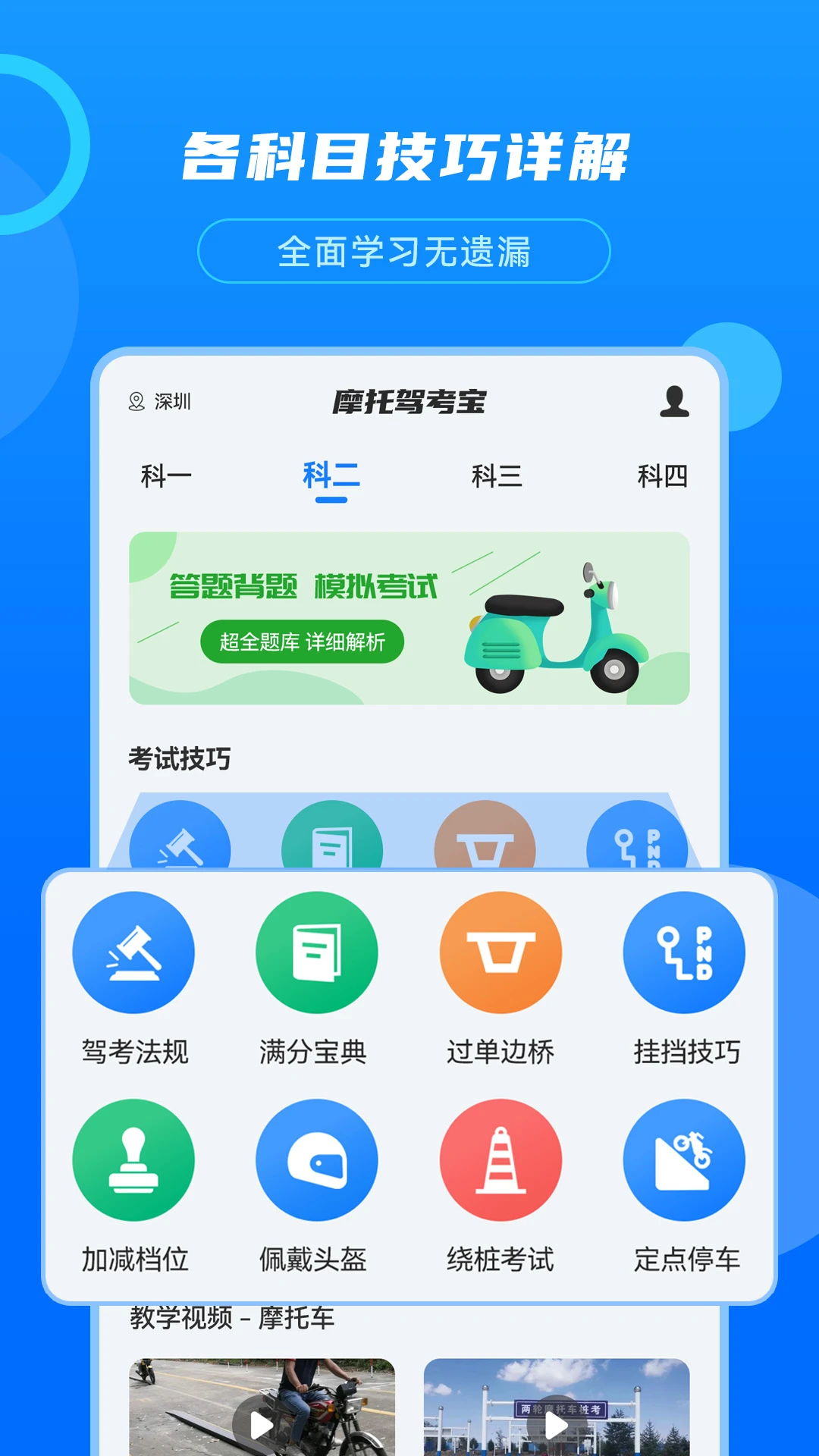Open 挂挡技巧 gear-shift icon
Image resolution: width=819 pixels, height=1456 pixels.
point(682,952)
